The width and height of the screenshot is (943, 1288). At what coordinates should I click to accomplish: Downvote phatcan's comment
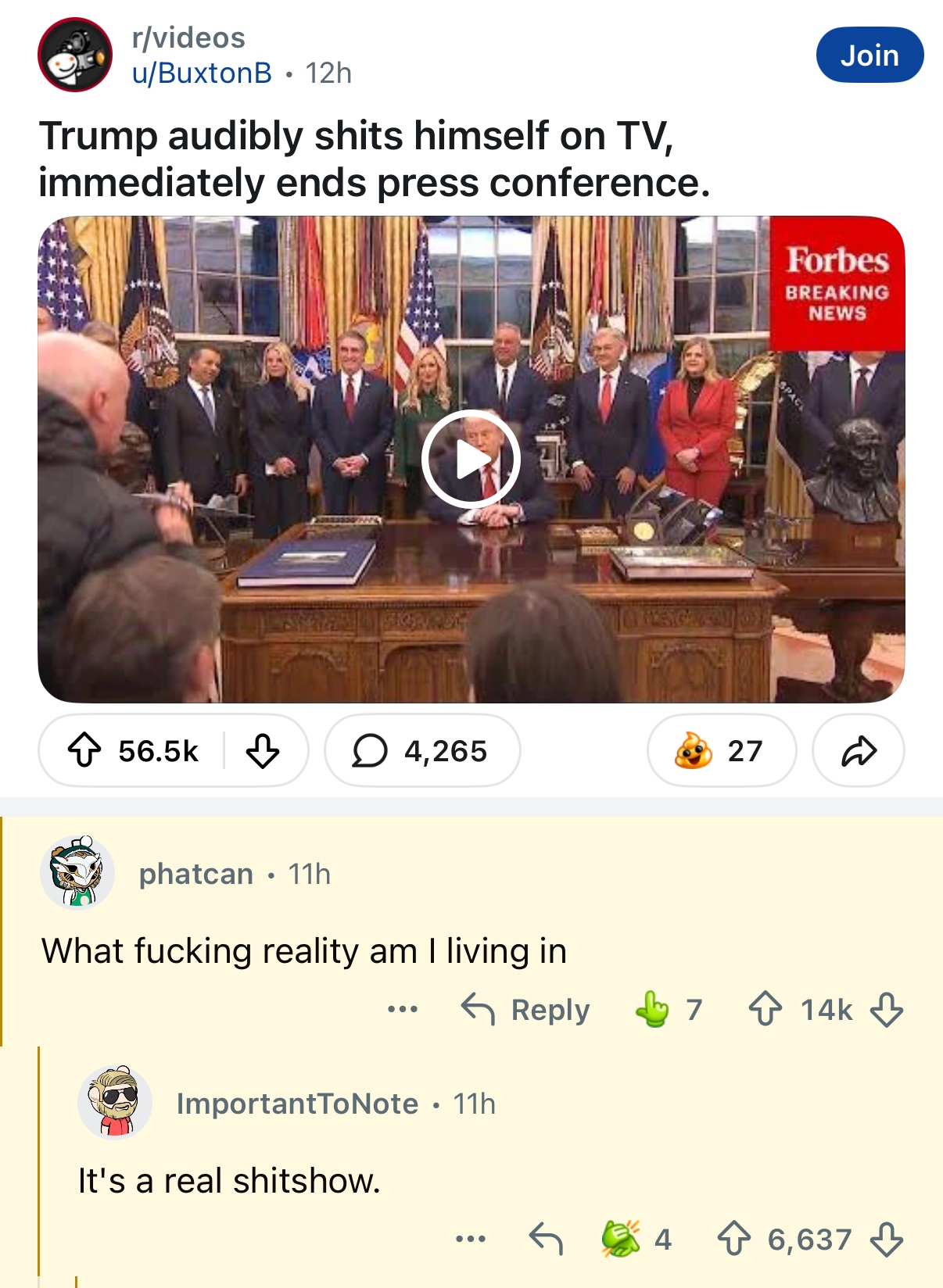pyautogui.click(x=887, y=1010)
